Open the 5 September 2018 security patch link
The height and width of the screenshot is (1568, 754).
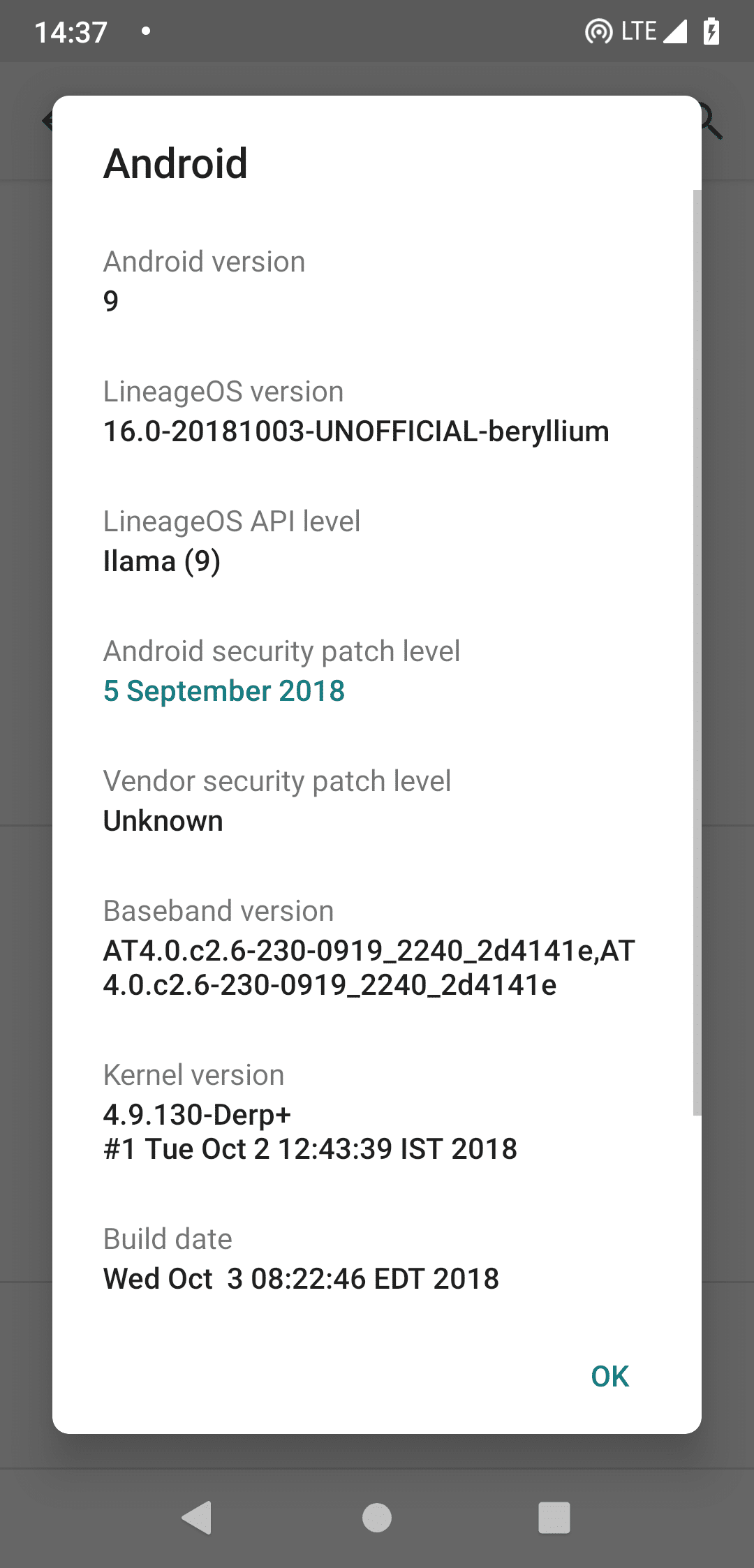(x=224, y=690)
